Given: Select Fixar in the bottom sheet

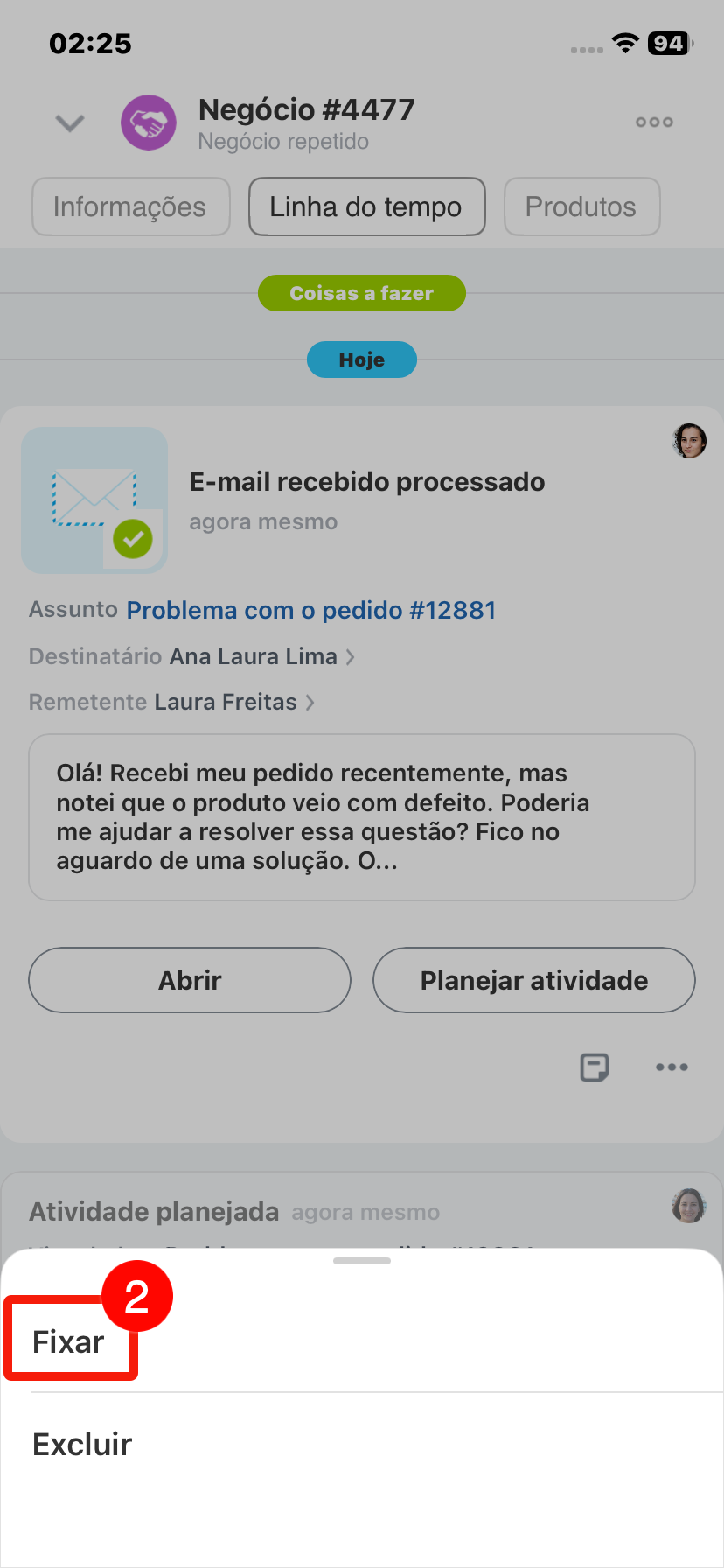Looking at the screenshot, I should 69,1341.
